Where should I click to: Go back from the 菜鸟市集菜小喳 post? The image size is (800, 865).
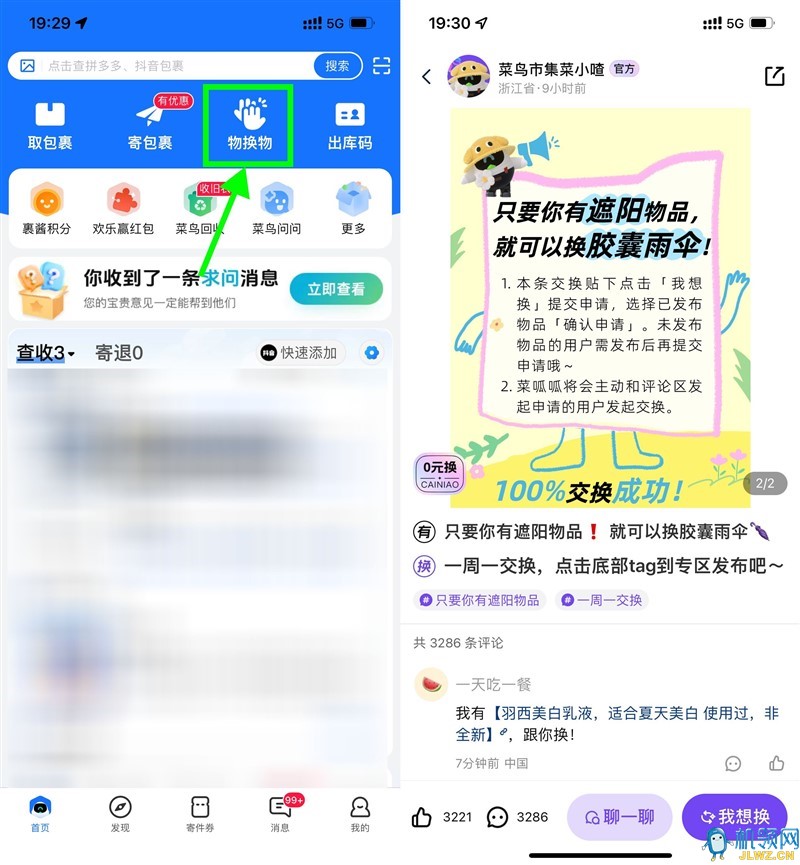(x=427, y=77)
